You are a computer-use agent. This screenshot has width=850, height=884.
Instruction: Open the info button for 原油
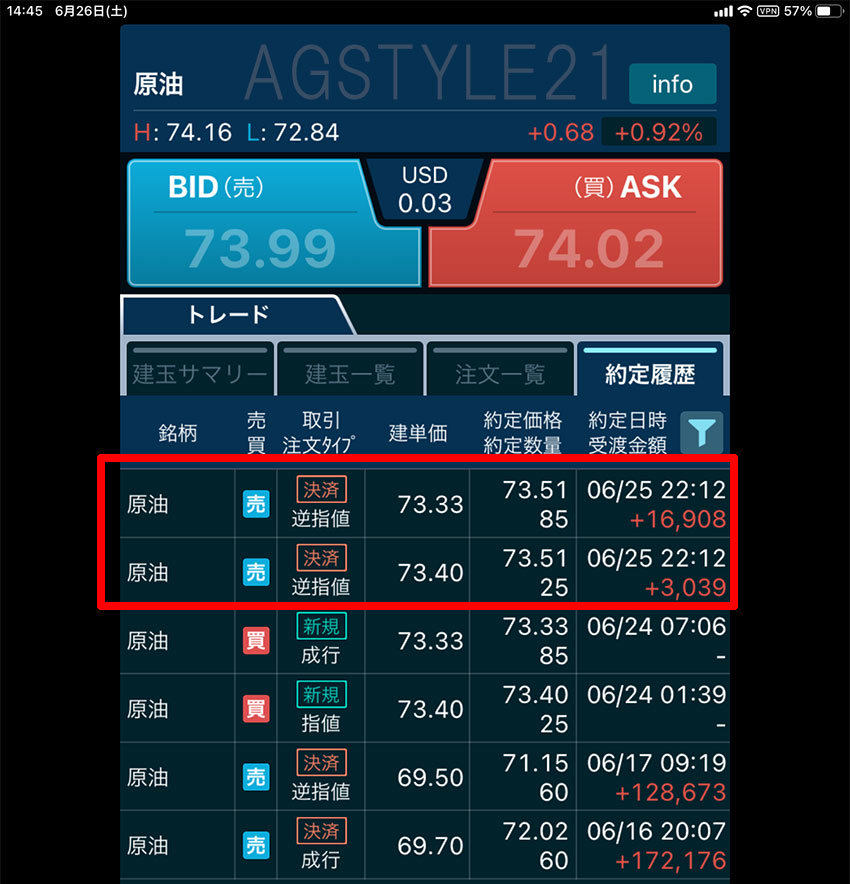[672, 84]
